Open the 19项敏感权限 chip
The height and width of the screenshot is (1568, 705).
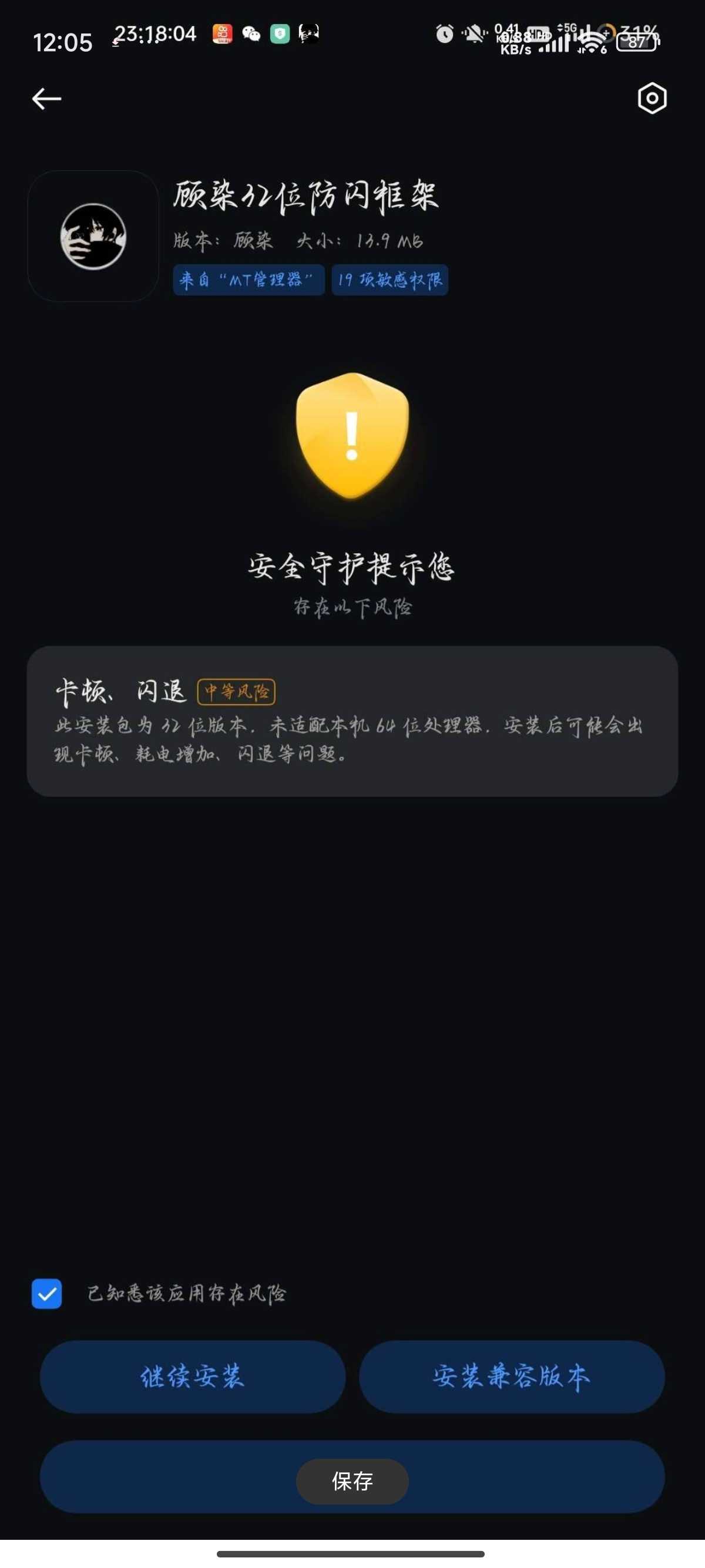(x=390, y=280)
